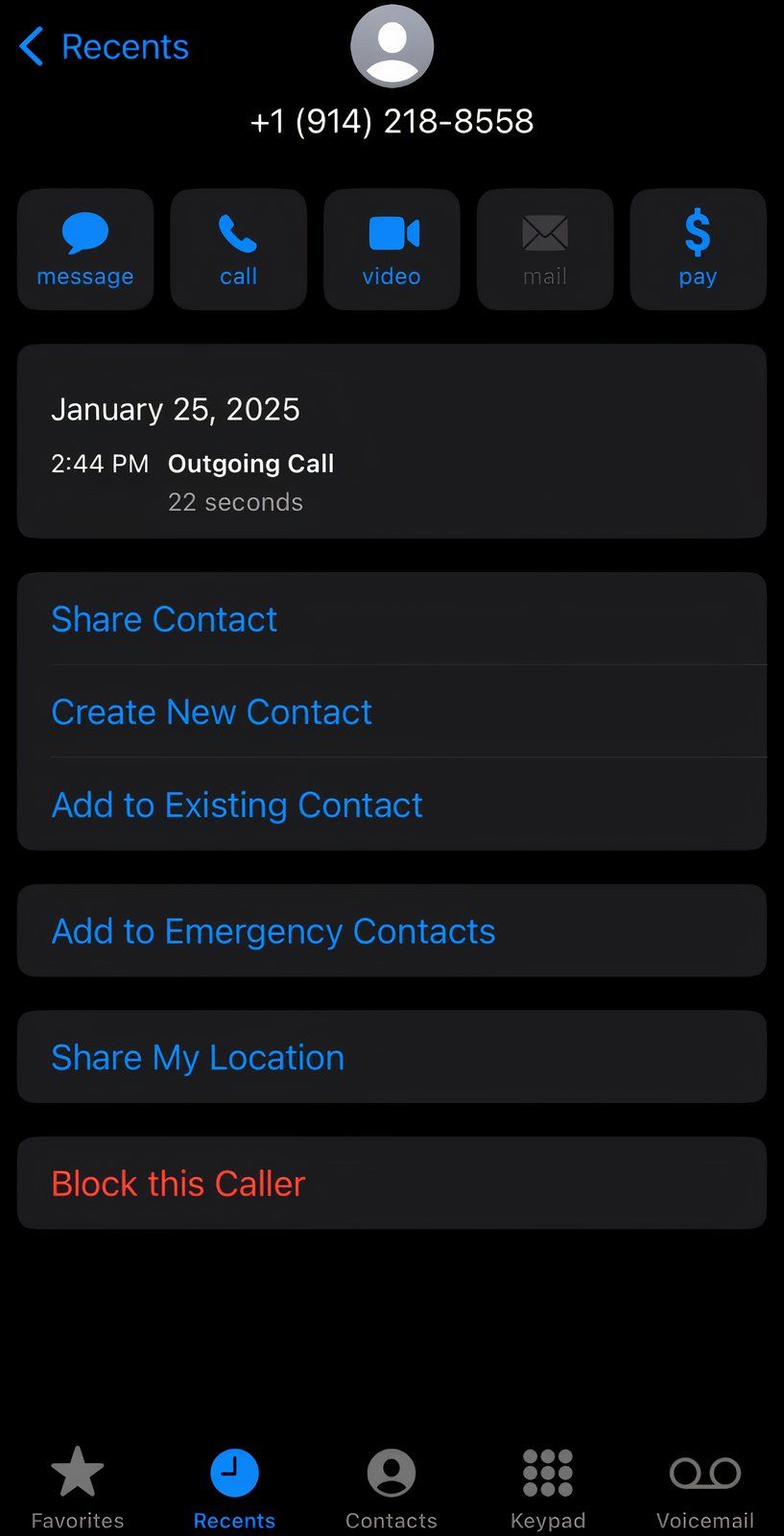Go back to Recents list
784x1536 pixels.
click(104, 46)
